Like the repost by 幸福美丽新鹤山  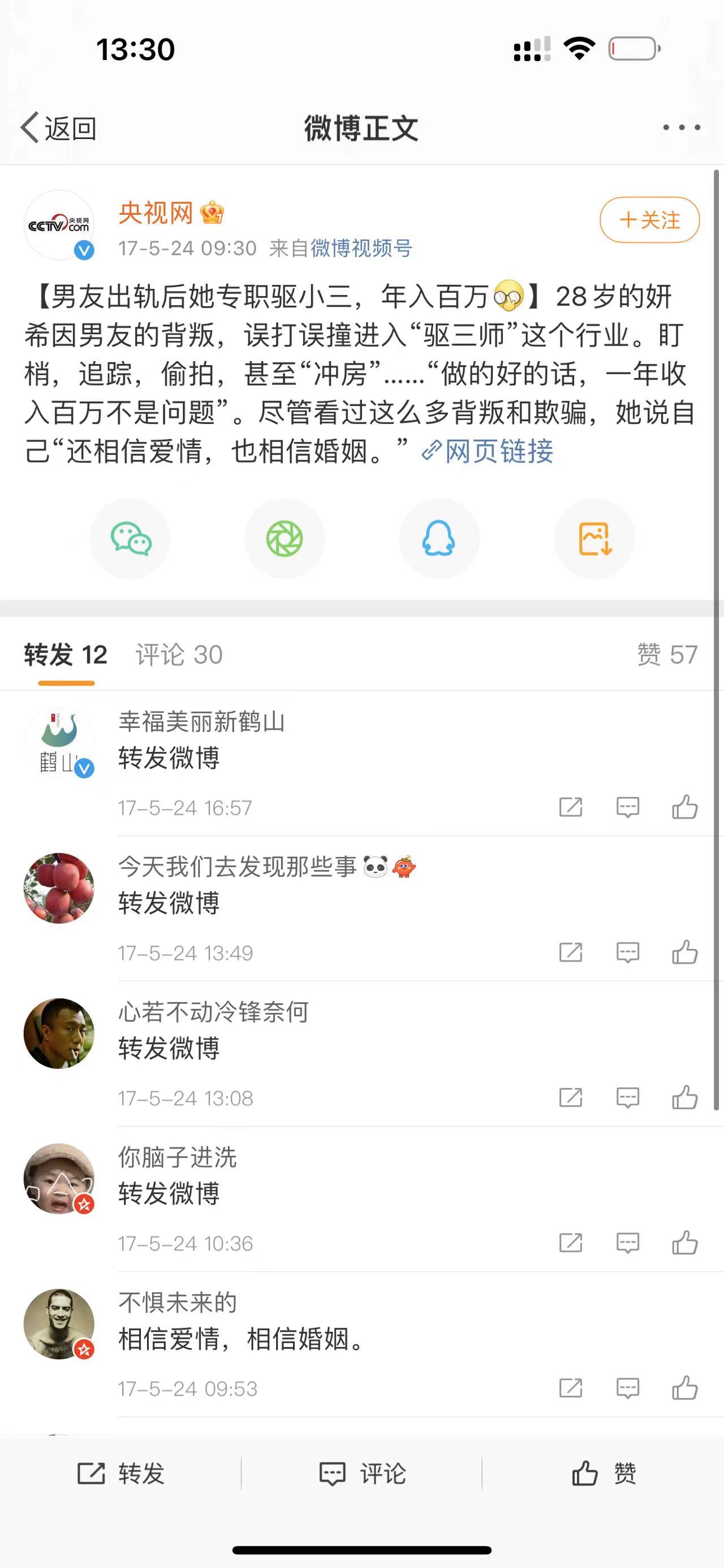684,807
